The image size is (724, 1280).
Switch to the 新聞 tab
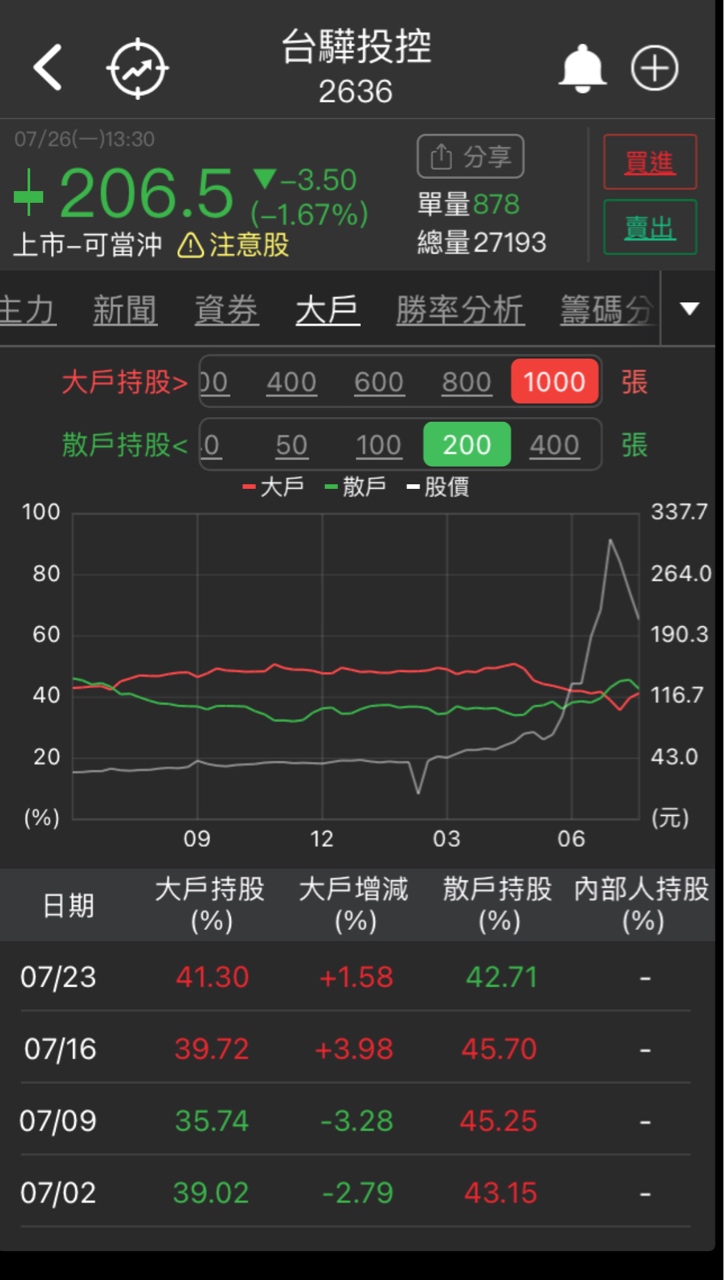(125, 310)
